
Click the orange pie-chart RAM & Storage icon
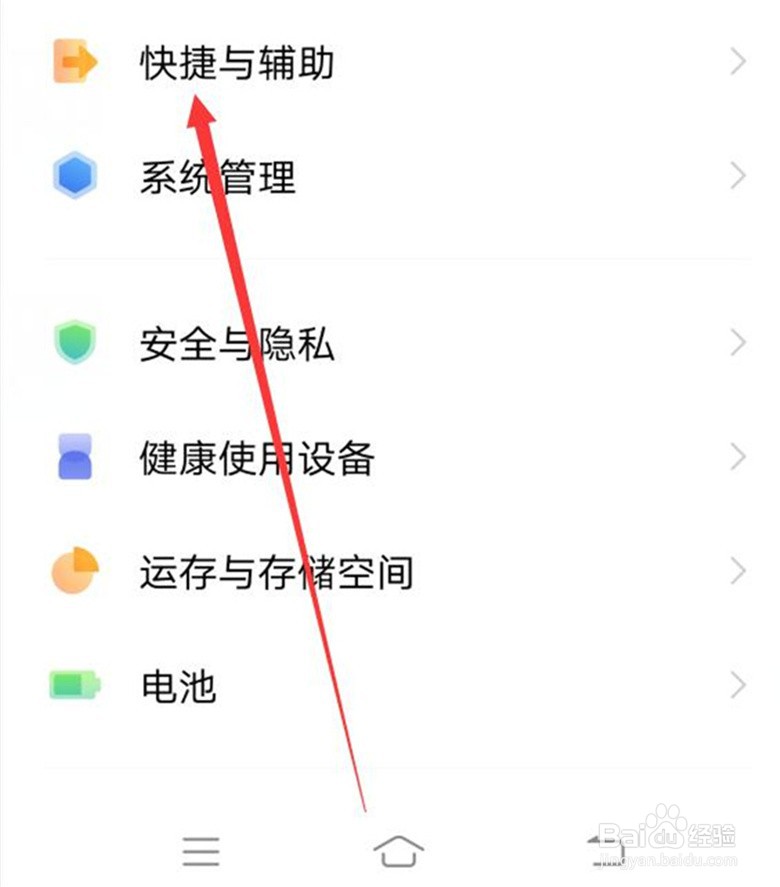click(x=75, y=571)
